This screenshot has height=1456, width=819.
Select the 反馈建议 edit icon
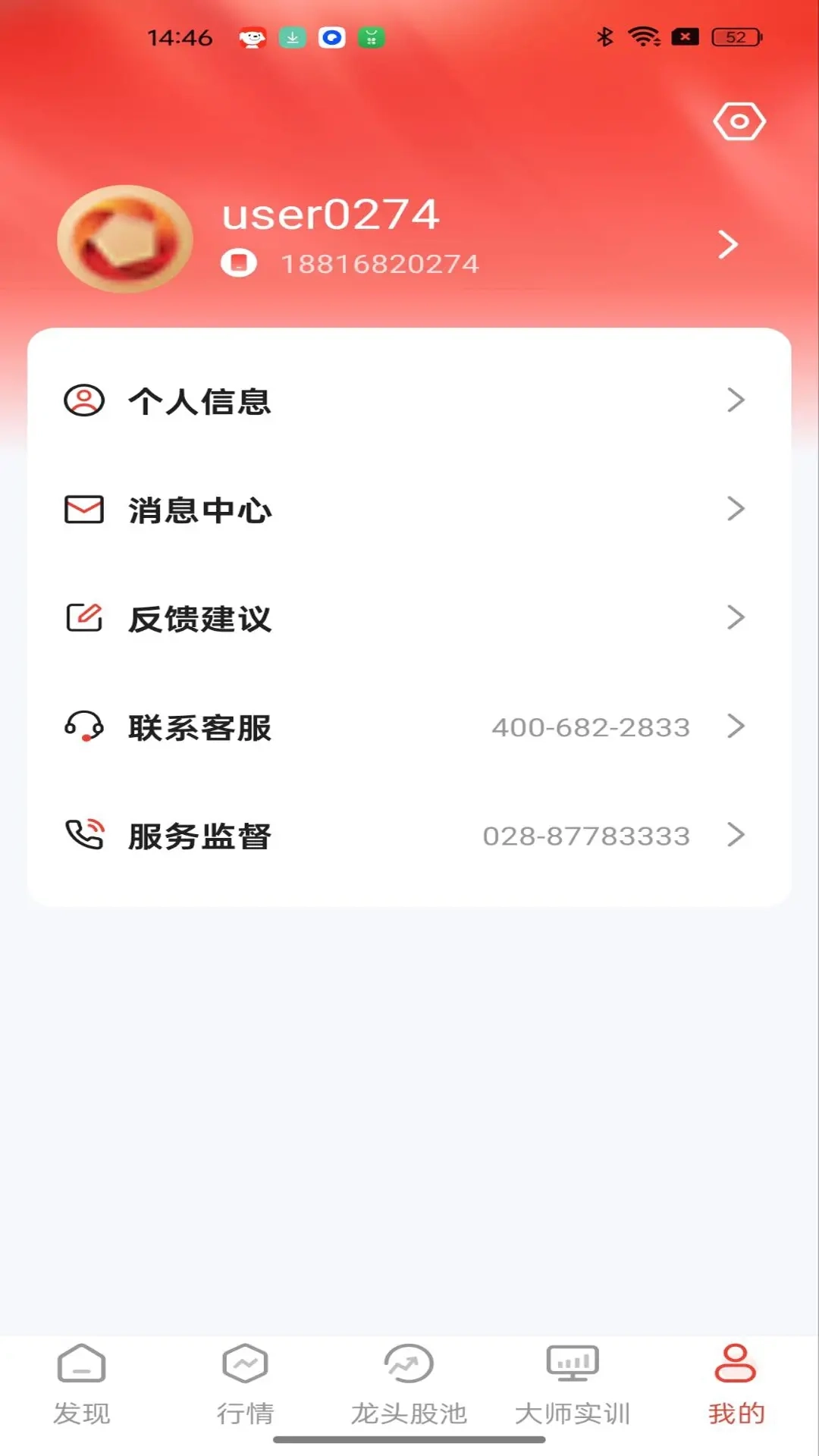(x=84, y=618)
